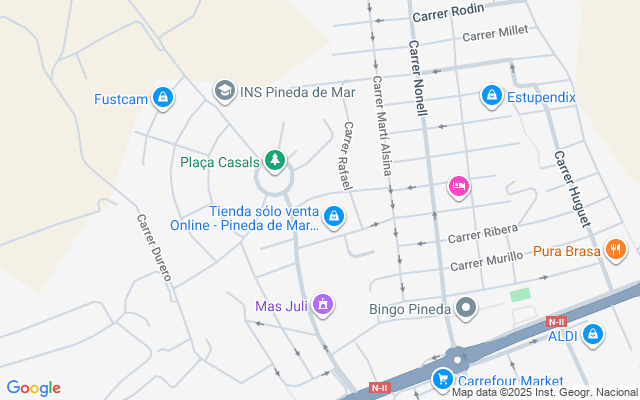
Task: Select the Bingo Pineda marker
Action: click(x=466, y=307)
